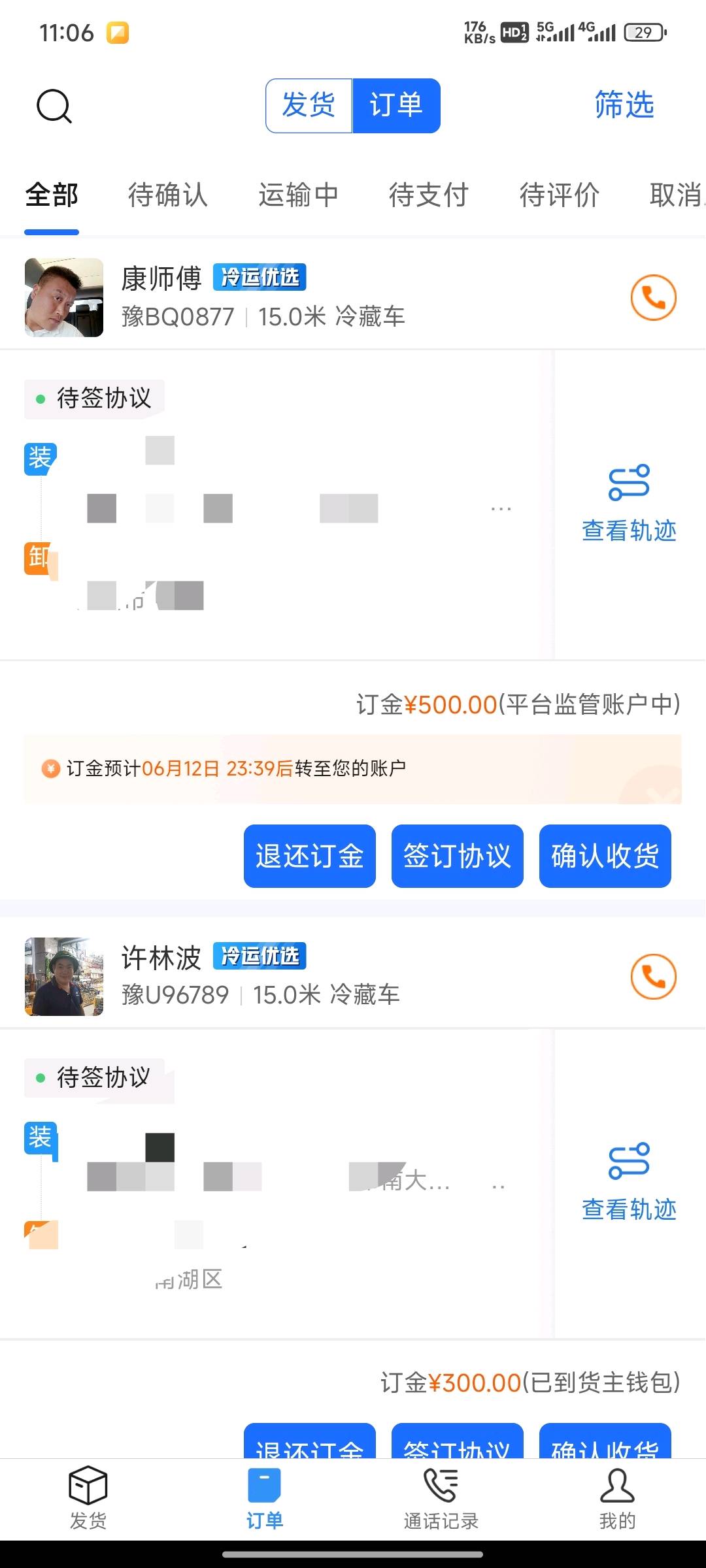Switch to the 待评价 tab
The width and height of the screenshot is (706, 1568).
pyautogui.click(x=560, y=195)
